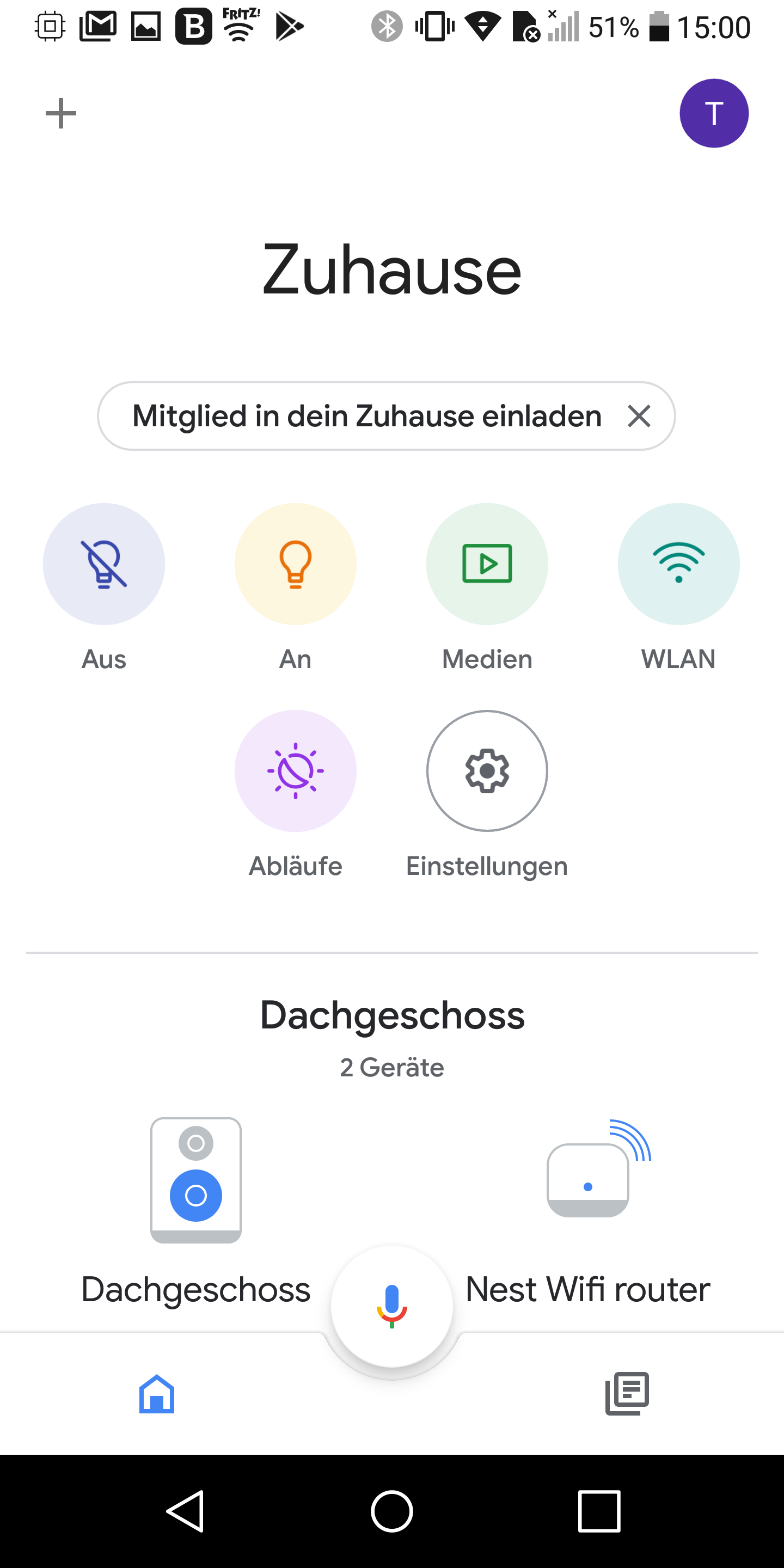Open the Dachgeschoss speaker device
Viewport: 784px width, 1568px height.
[196, 1181]
